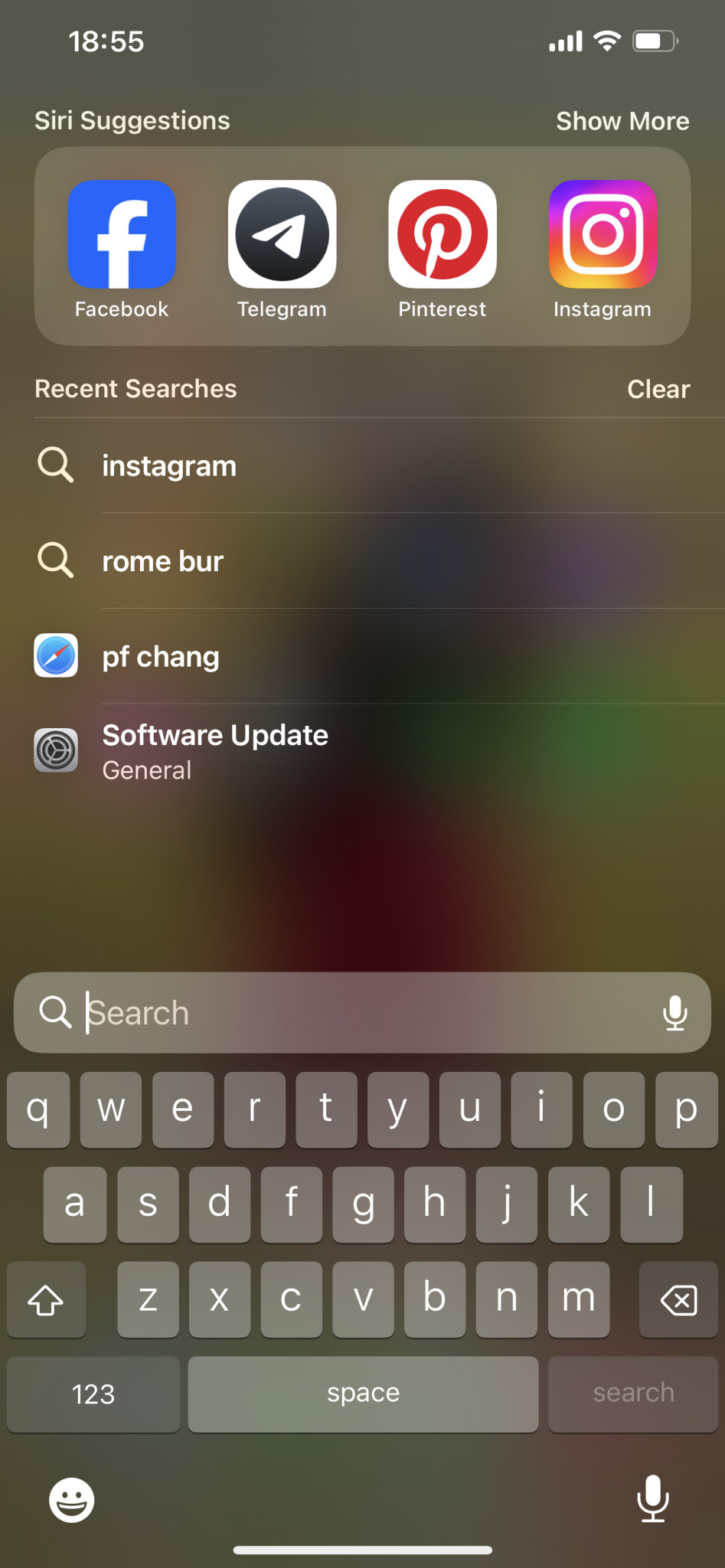Tap the backspace key

(x=678, y=1299)
